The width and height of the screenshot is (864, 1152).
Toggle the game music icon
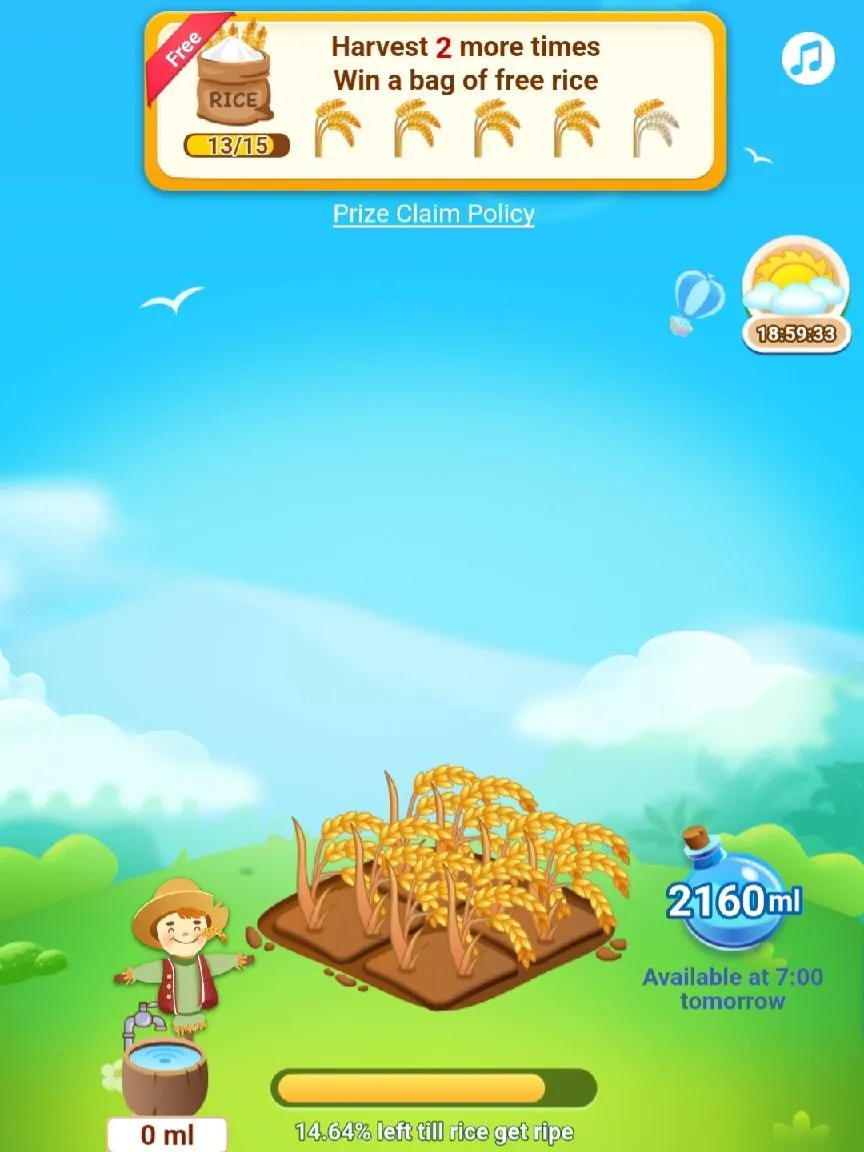[807, 58]
